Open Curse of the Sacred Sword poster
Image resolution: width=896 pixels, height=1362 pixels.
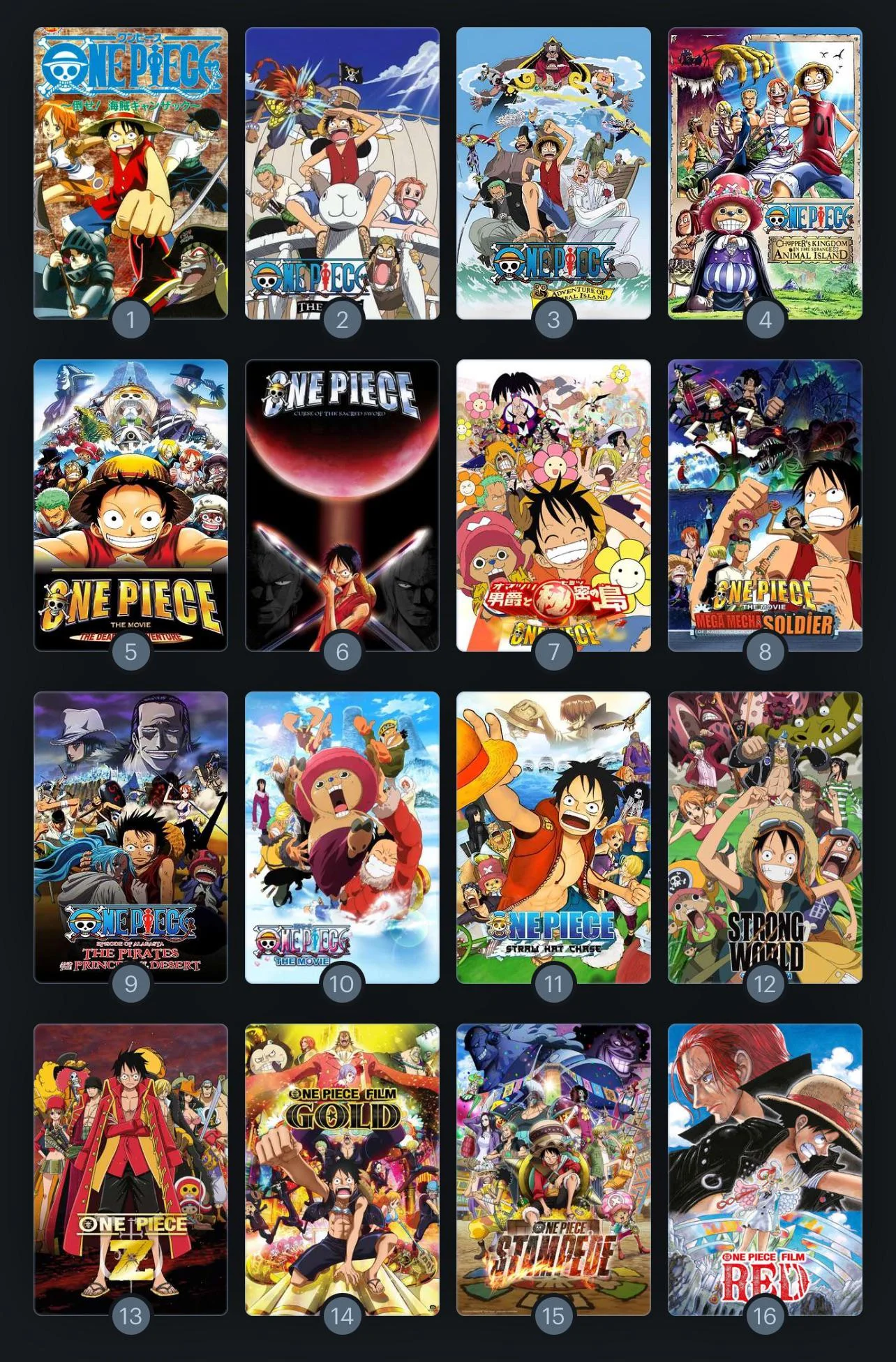(342, 504)
